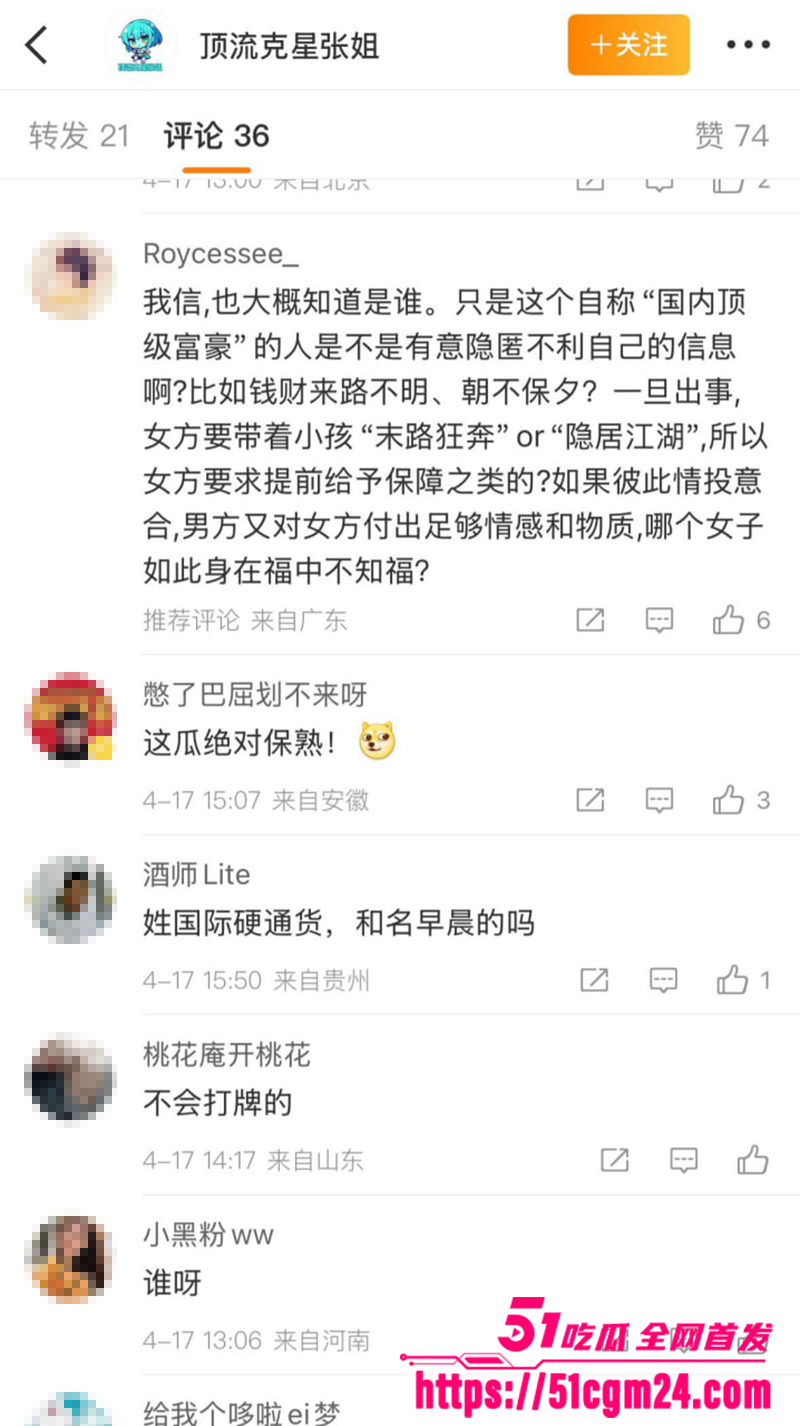Click the comment icon on 桃花庵开桃花's comment
800x1426 pixels.
(x=683, y=1160)
